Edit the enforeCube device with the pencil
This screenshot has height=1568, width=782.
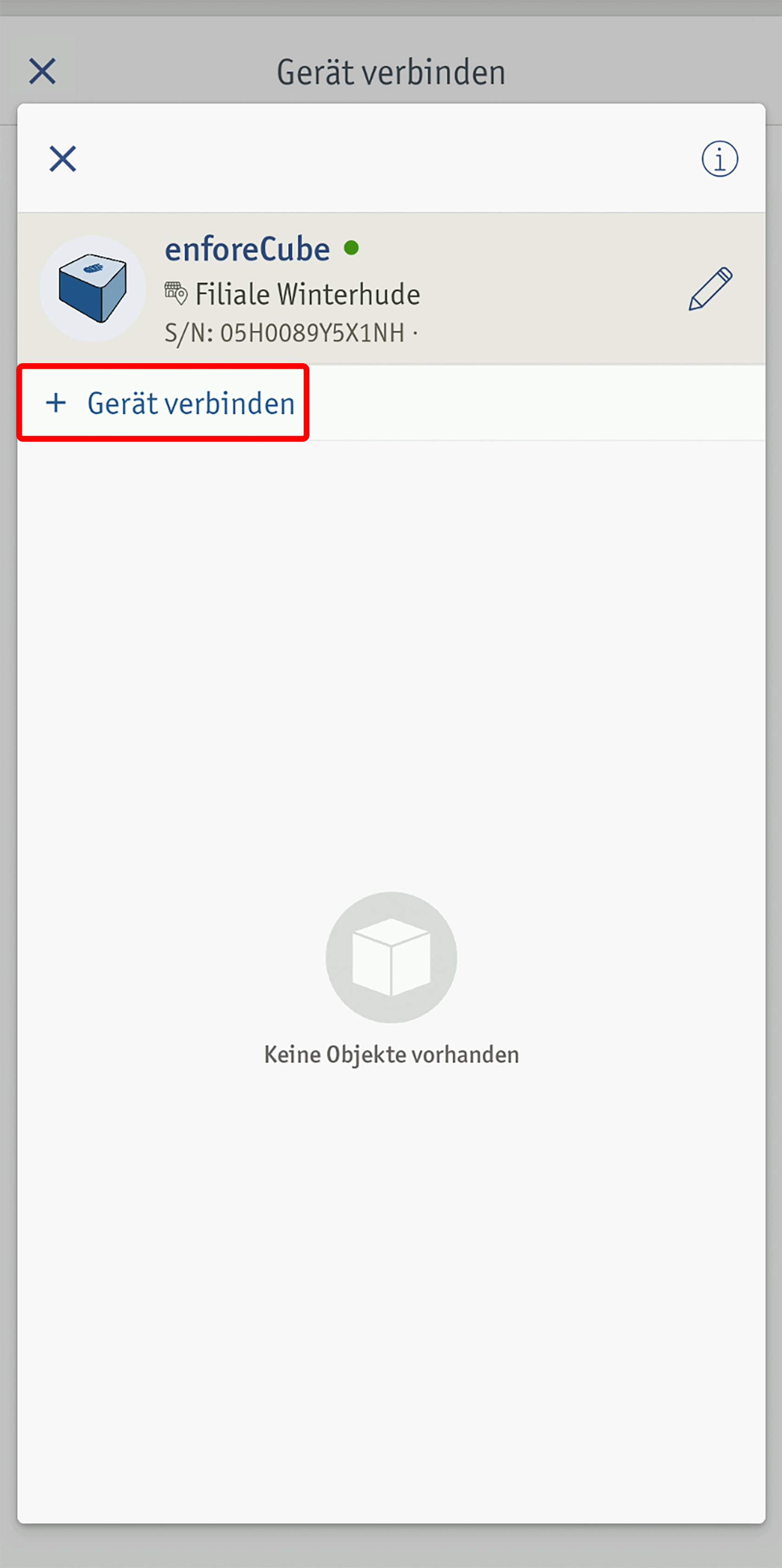click(x=710, y=288)
